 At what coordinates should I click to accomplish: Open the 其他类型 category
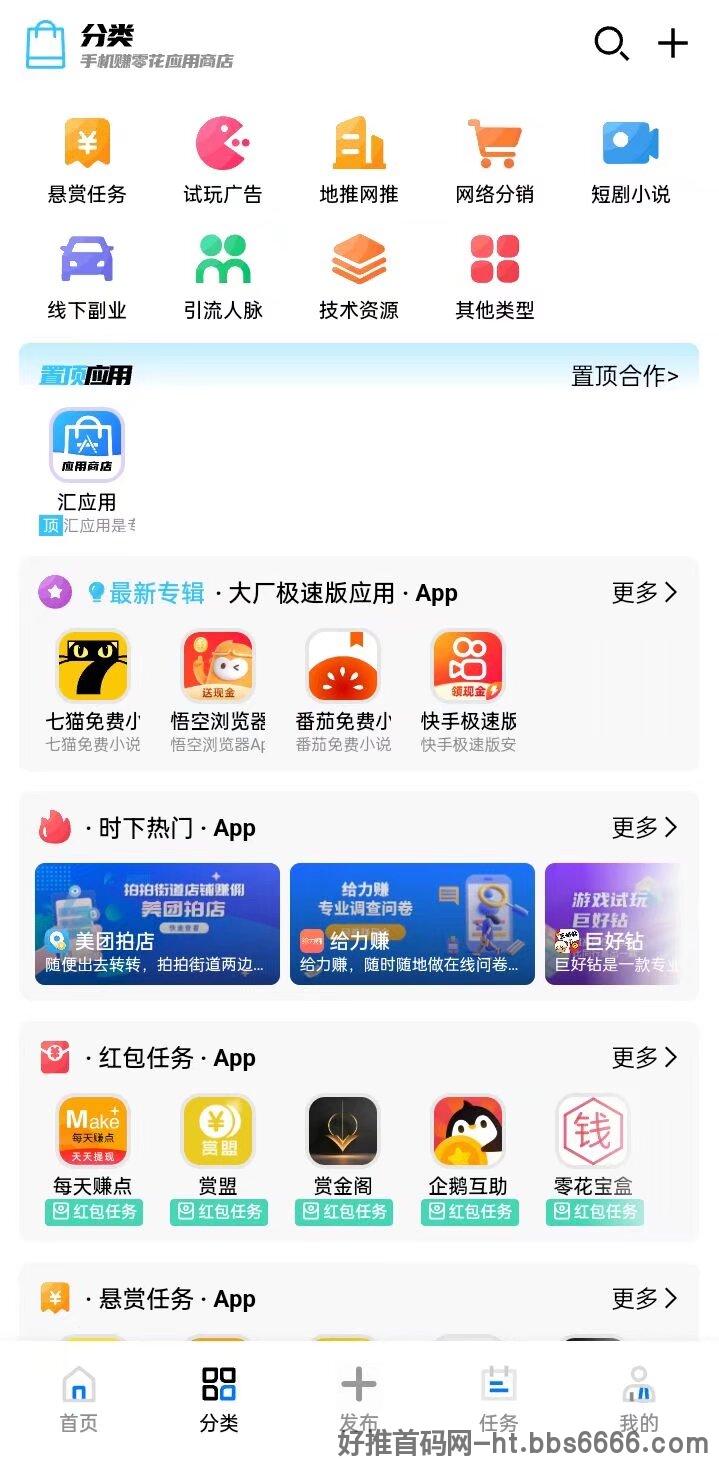pos(495,277)
